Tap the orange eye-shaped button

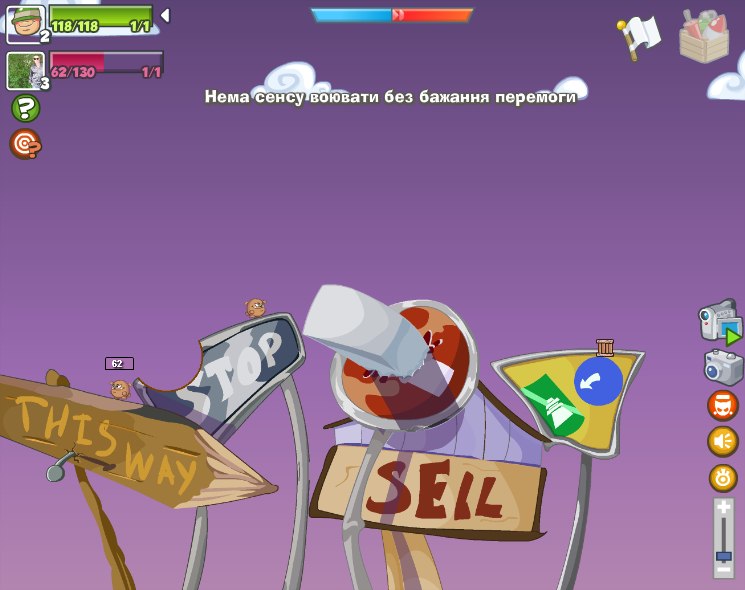pos(723,477)
